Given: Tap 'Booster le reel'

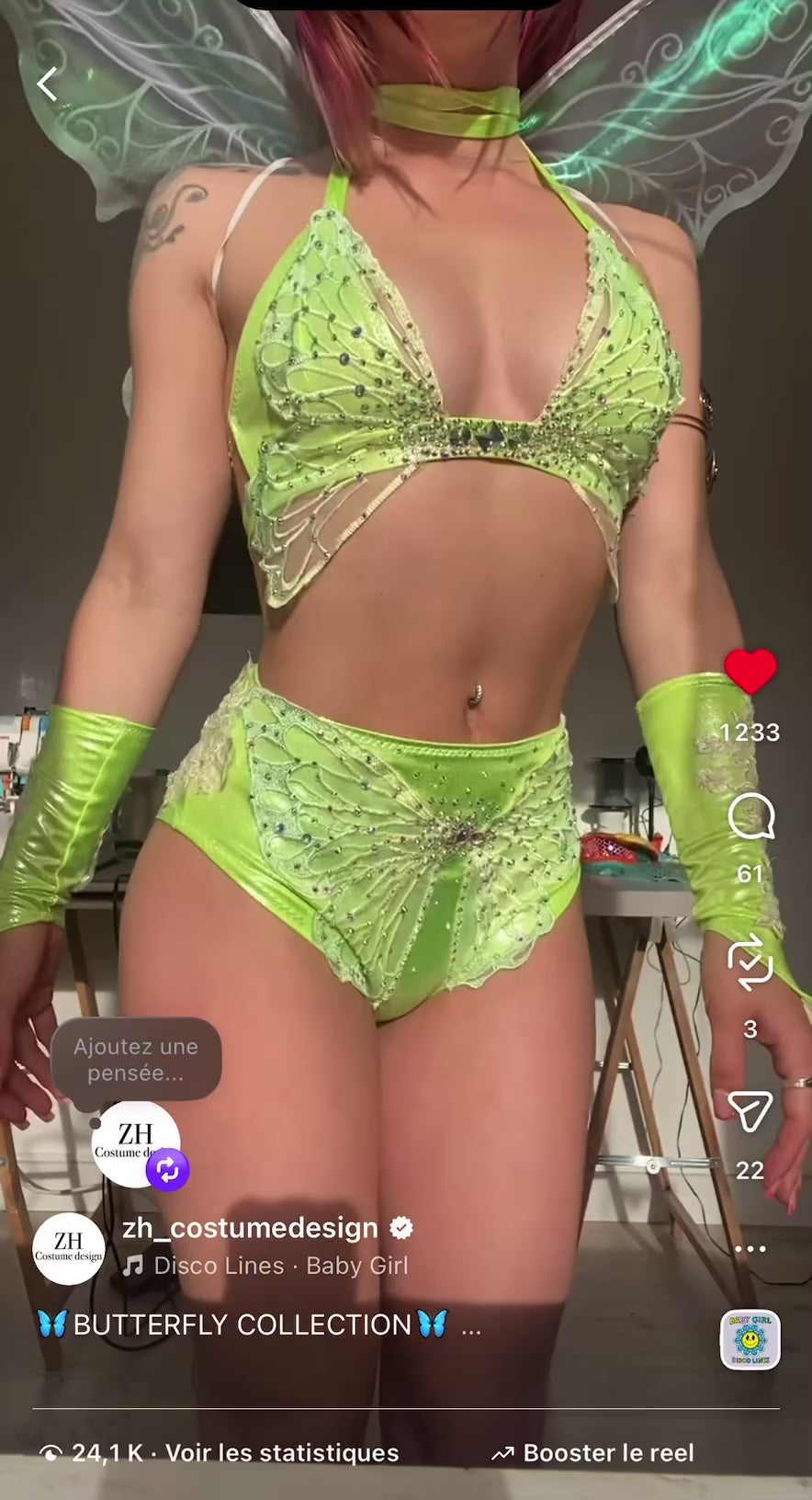Looking at the screenshot, I should (606, 1453).
